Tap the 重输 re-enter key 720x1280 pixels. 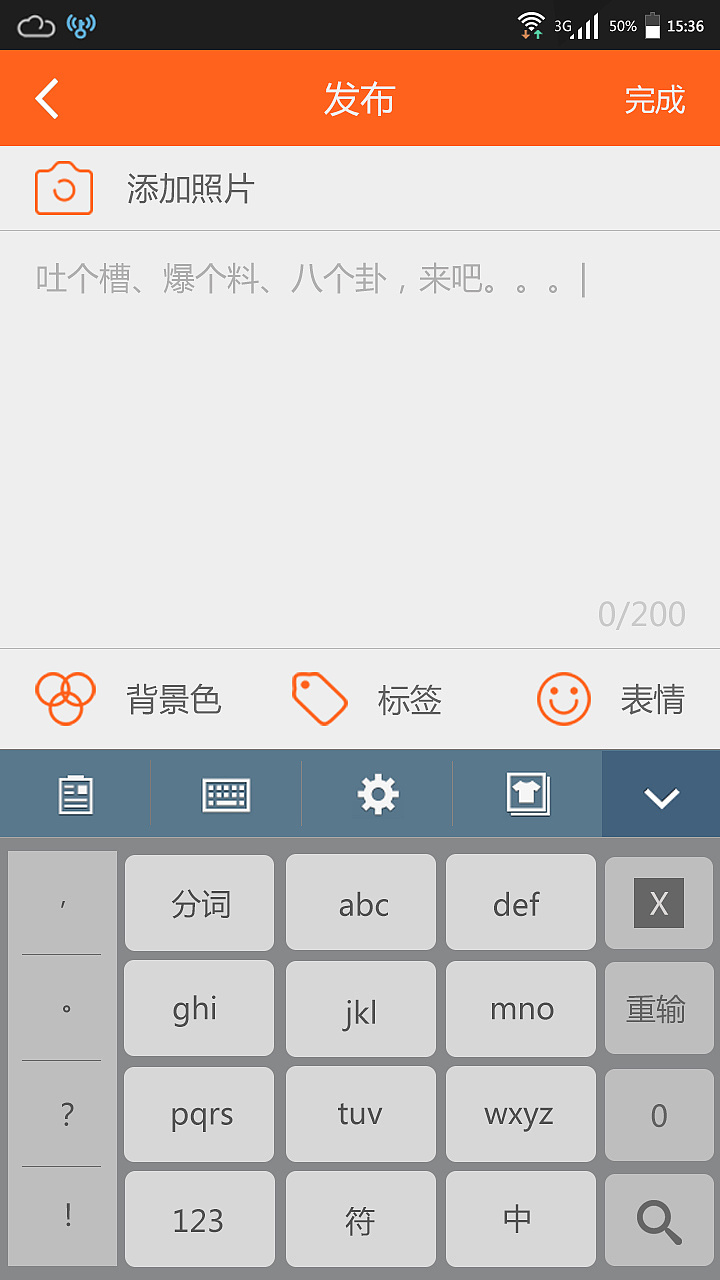tap(658, 1009)
